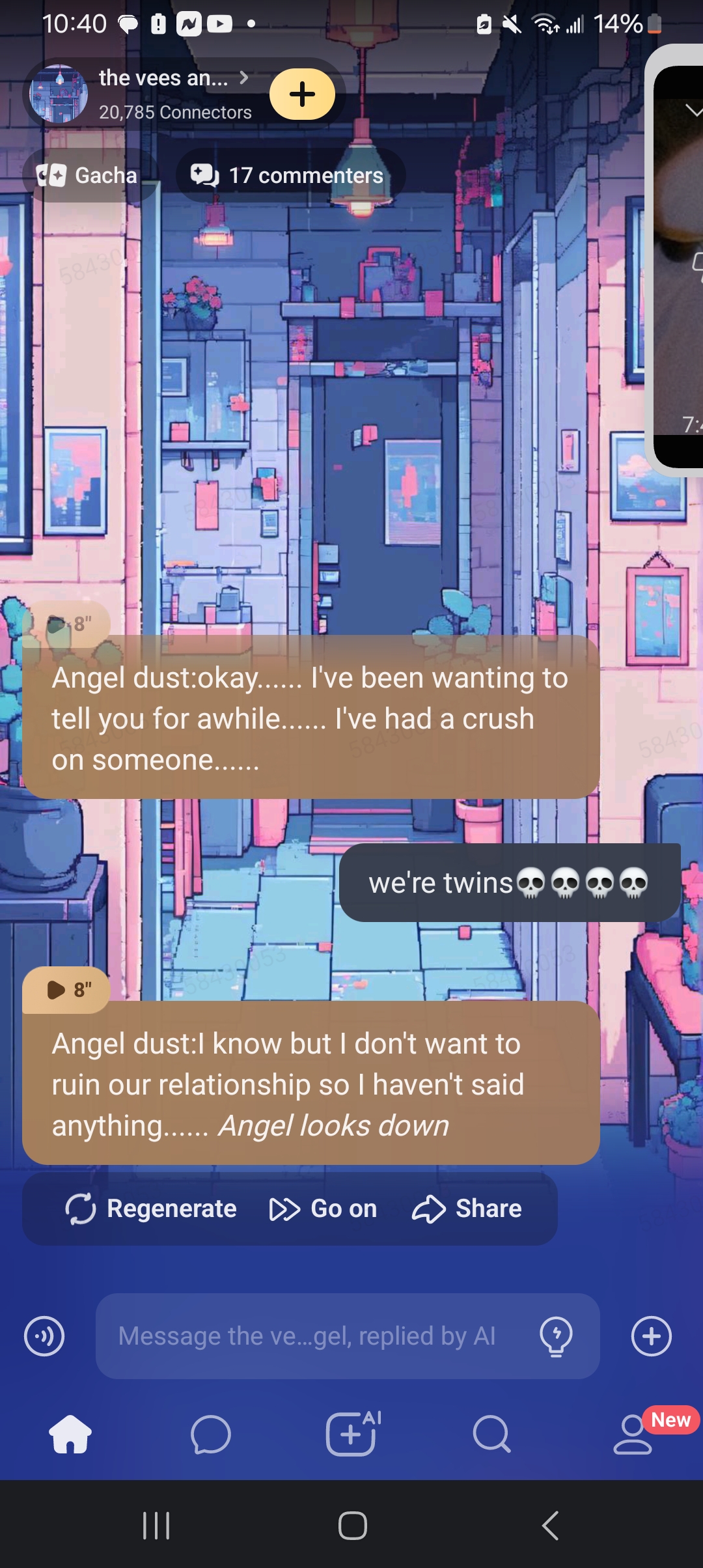This screenshot has height=1568, width=703.
Task: Tap the lightbulb suggestion icon
Action: click(x=557, y=1336)
